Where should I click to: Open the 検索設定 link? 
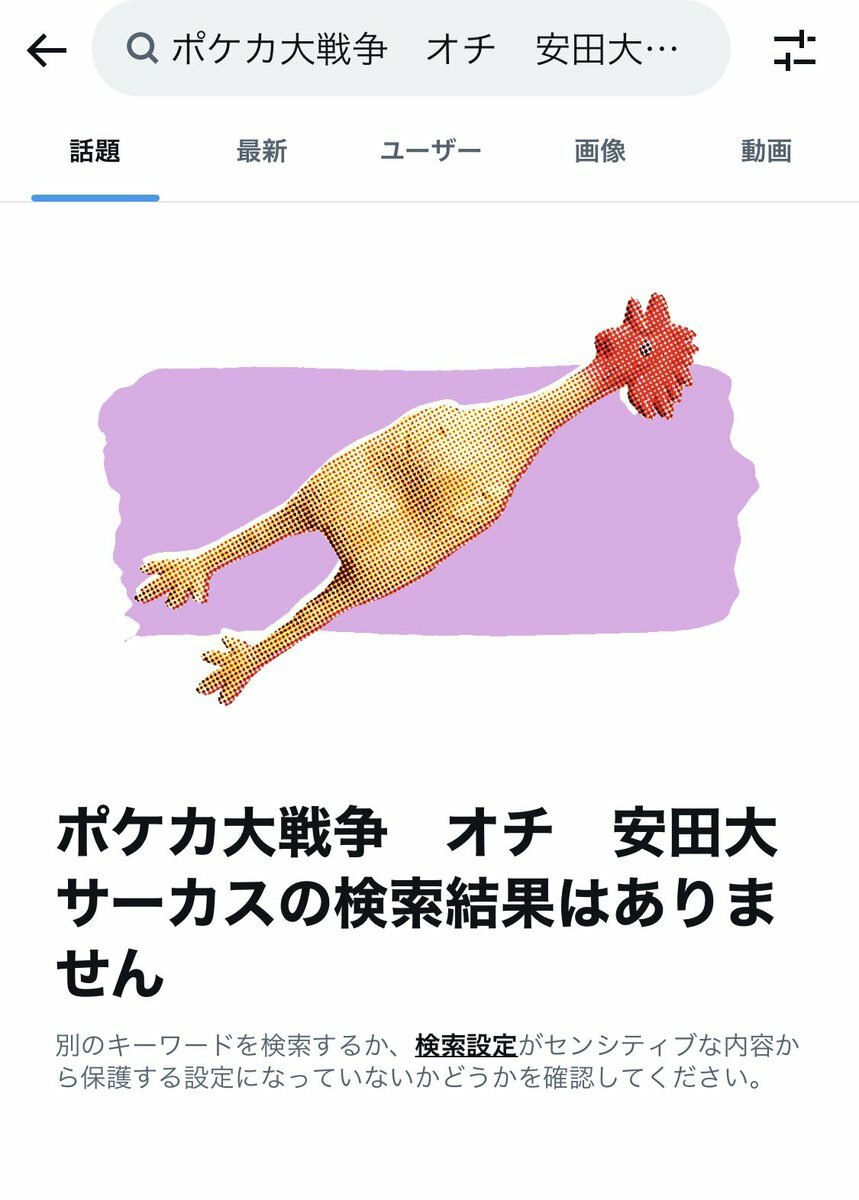pyautogui.click(x=466, y=1046)
